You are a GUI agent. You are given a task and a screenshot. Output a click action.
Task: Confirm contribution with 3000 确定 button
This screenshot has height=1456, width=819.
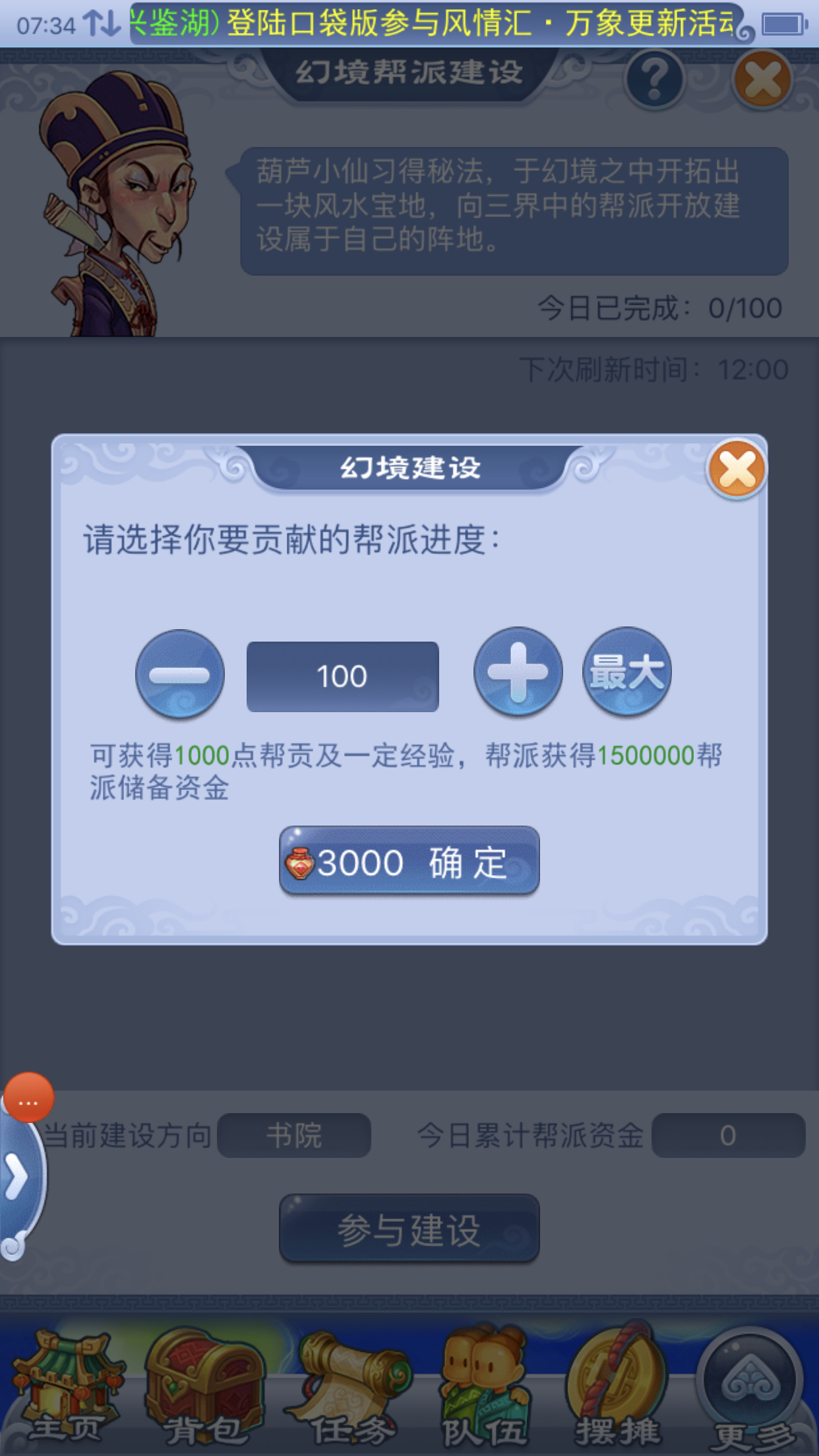(x=409, y=861)
